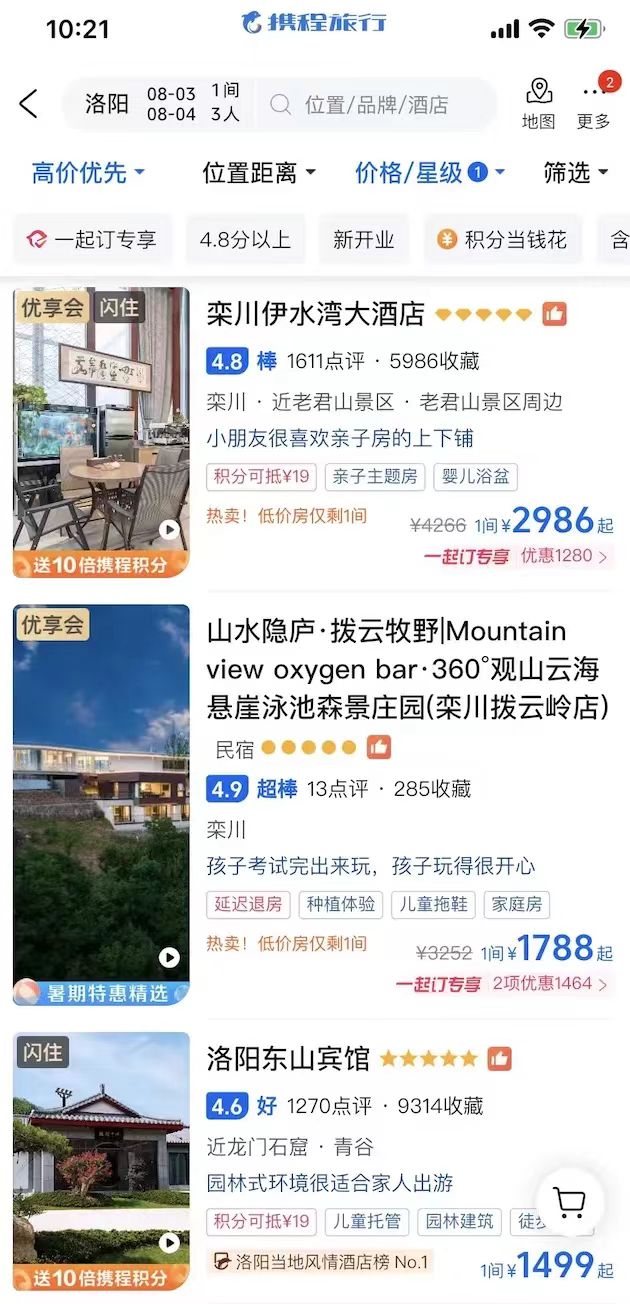Select the 4.8分以上 filter chip
Image resolution: width=630 pixels, height=1304 pixels.
pyautogui.click(x=245, y=240)
